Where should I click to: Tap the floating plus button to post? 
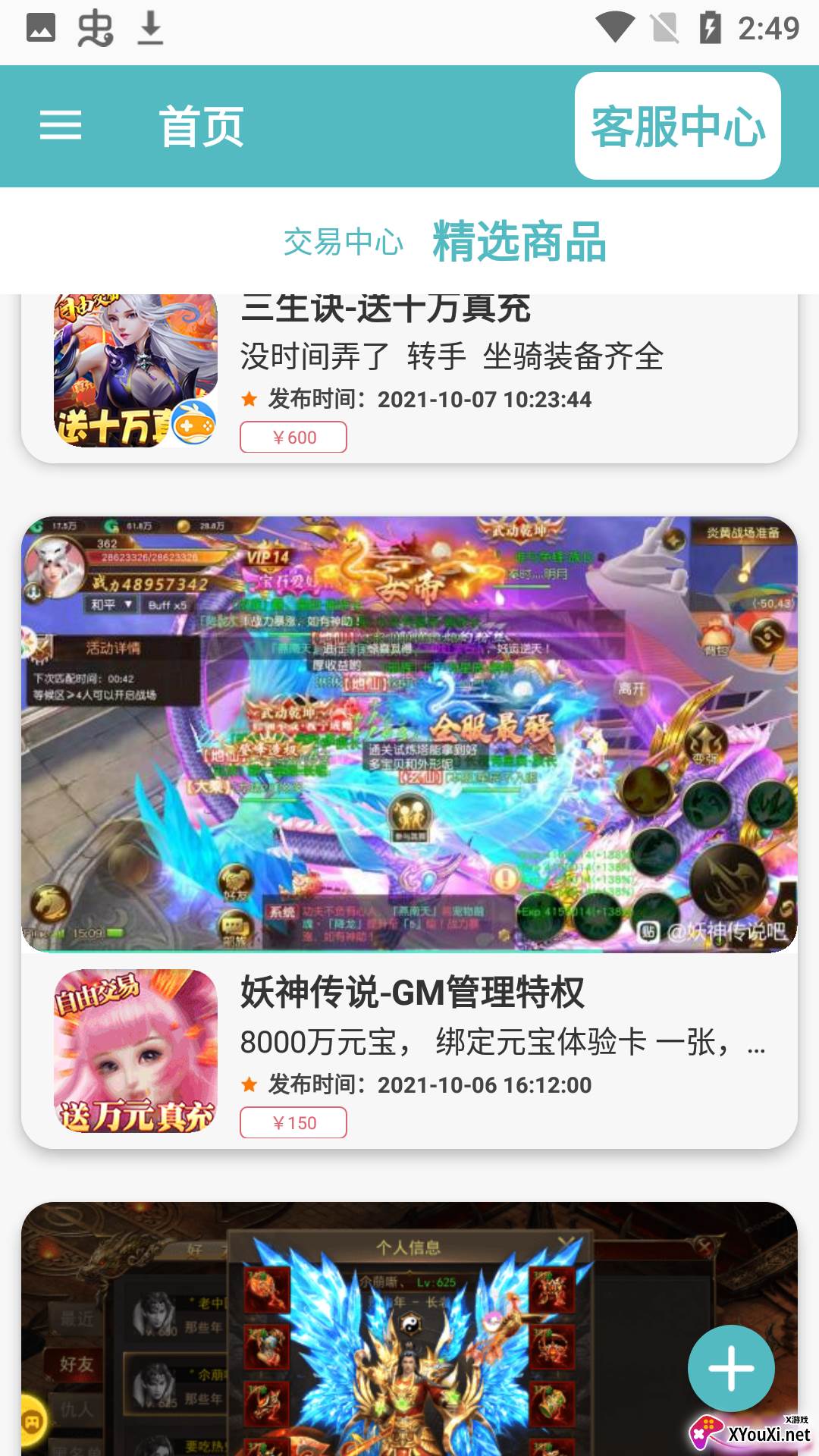(x=730, y=1368)
